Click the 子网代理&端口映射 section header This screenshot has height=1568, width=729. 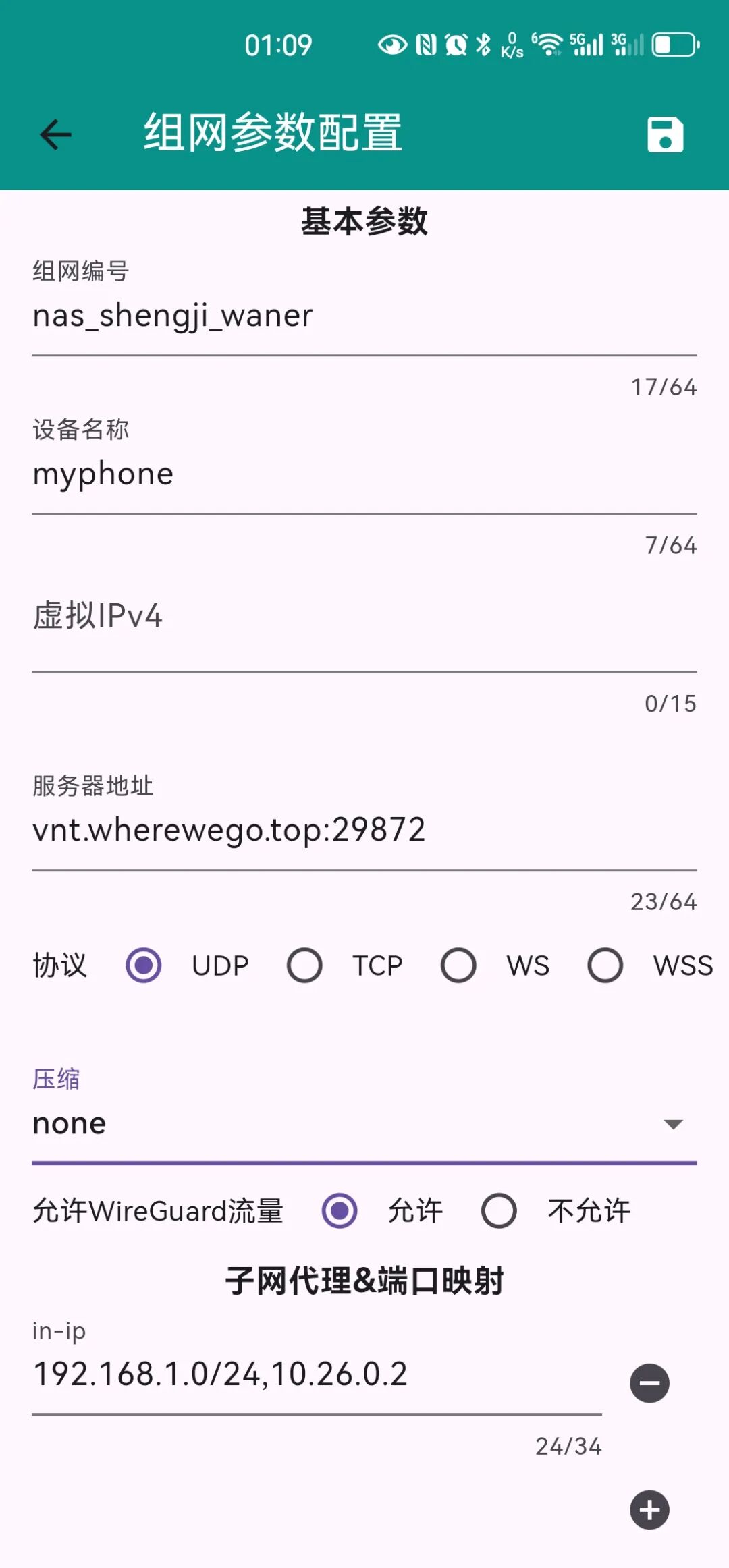point(364,1281)
